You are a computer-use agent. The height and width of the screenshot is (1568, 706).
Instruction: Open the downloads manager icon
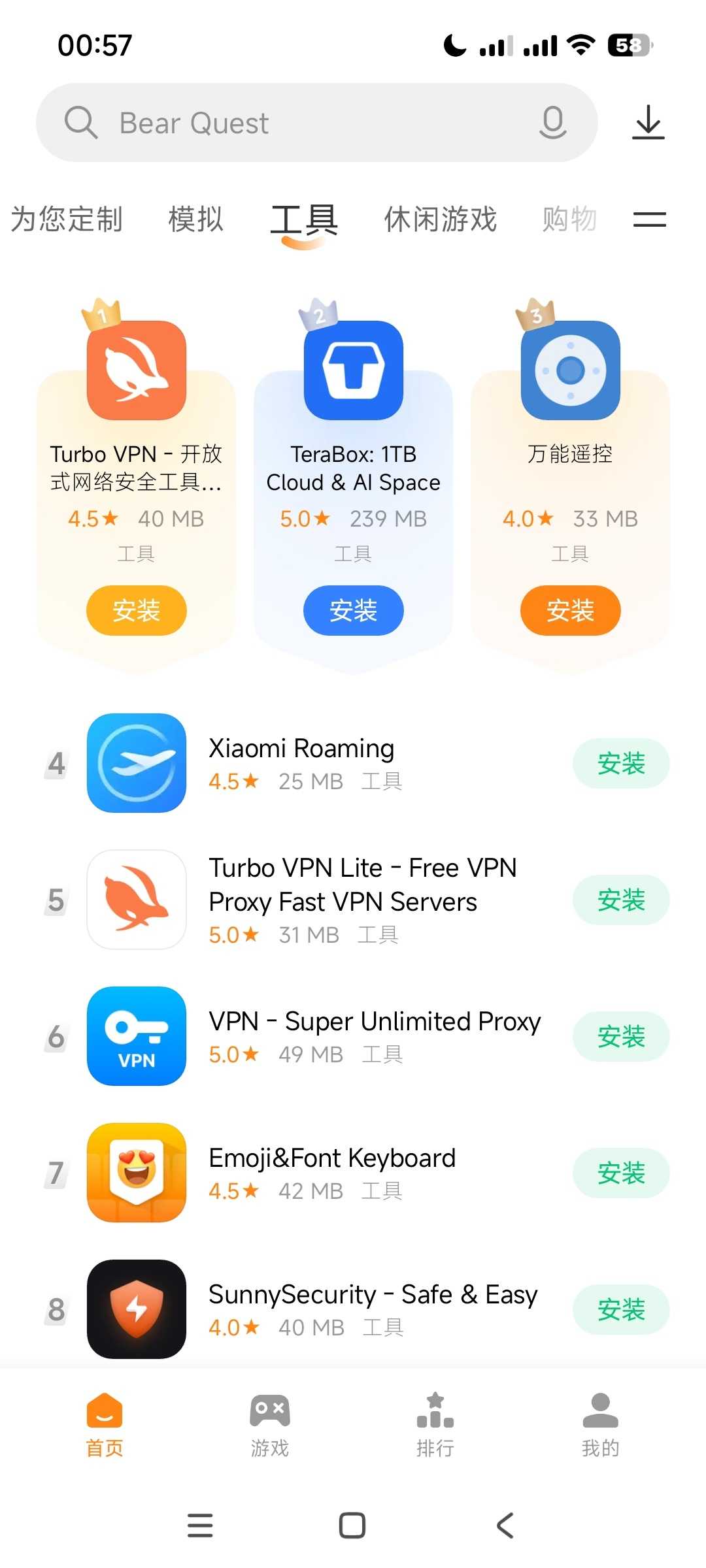coord(648,122)
